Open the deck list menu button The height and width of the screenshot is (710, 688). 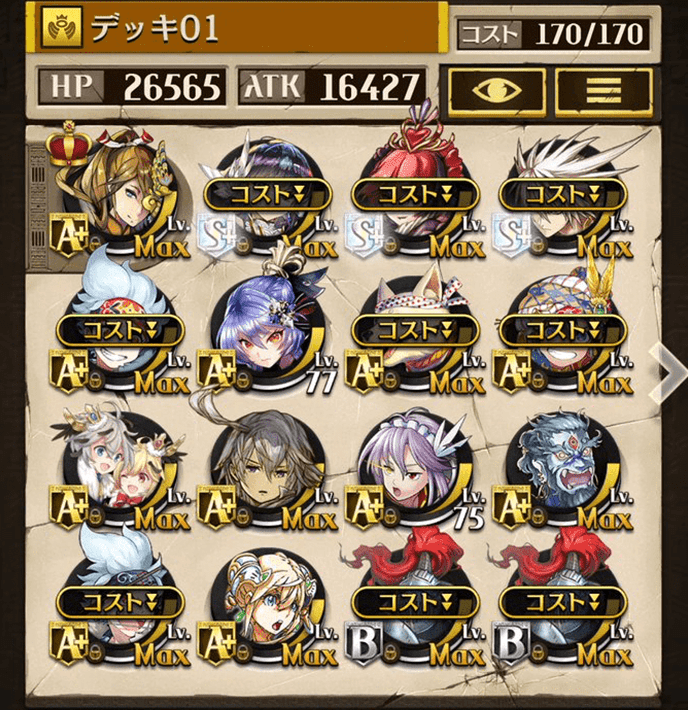pyautogui.click(x=603, y=90)
